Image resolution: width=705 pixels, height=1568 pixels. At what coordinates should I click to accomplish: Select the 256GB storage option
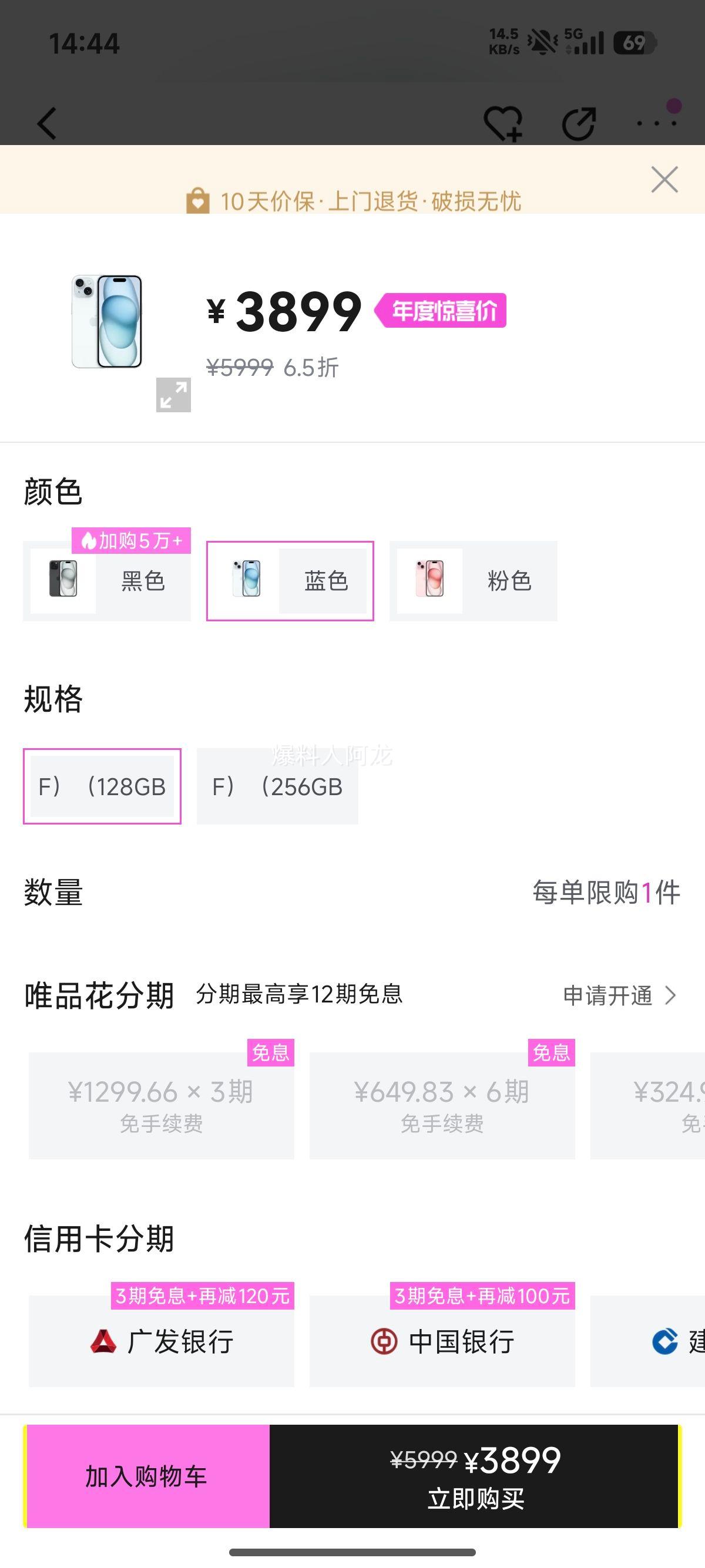click(278, 786)
